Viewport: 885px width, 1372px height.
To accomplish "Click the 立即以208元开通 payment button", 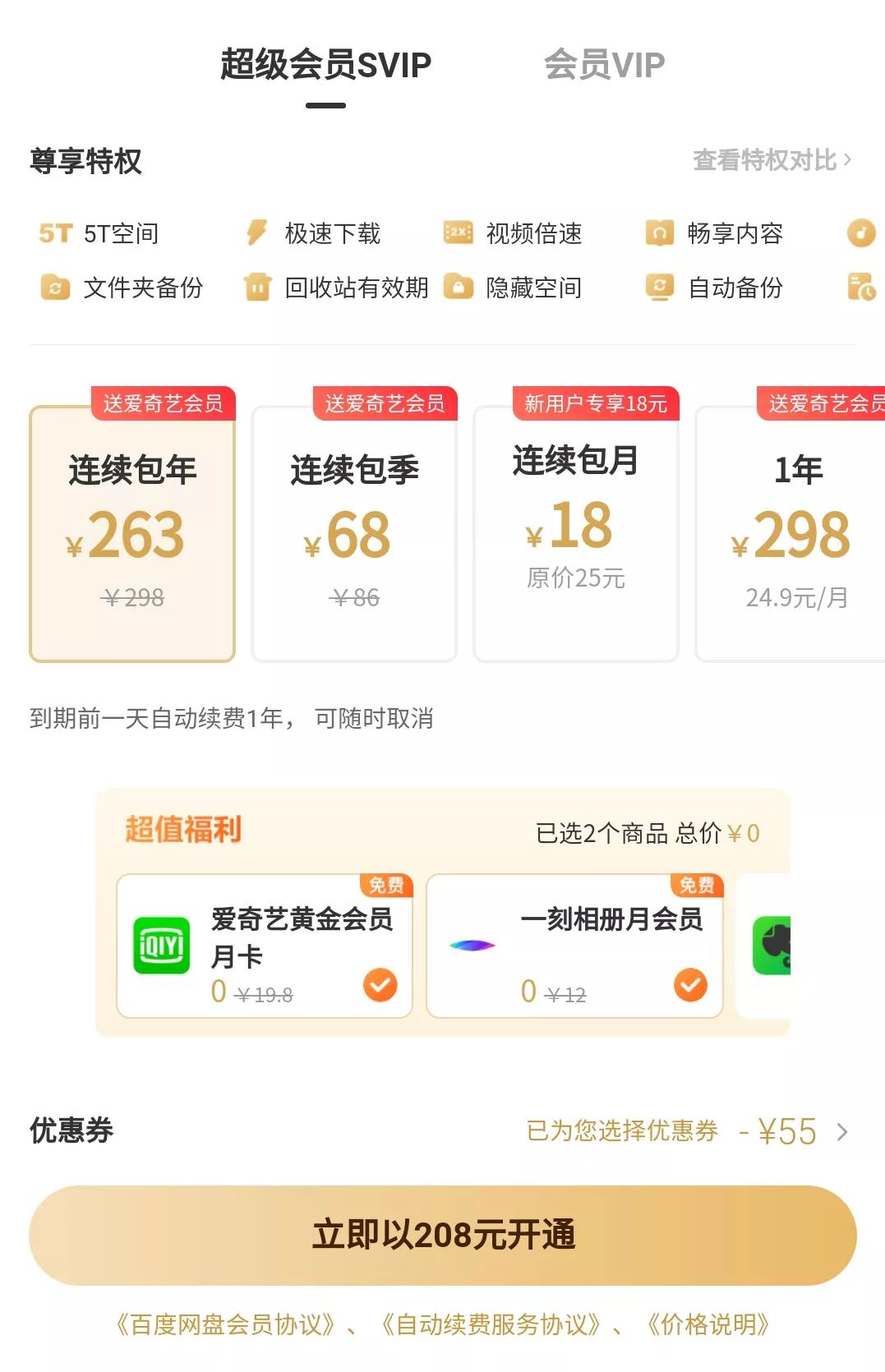I will pos(442,1232).
